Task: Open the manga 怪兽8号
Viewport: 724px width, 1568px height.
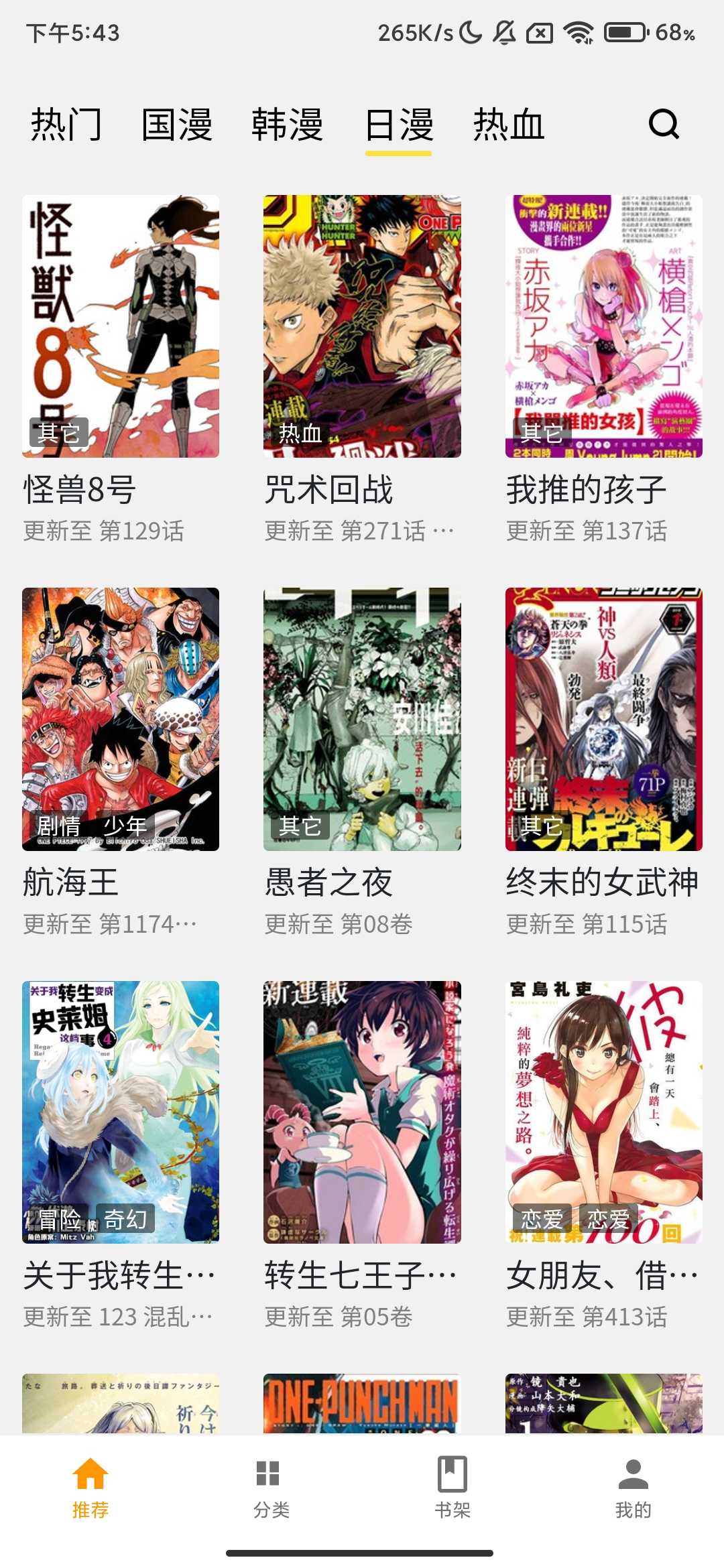Action: (x=121, y=326)
